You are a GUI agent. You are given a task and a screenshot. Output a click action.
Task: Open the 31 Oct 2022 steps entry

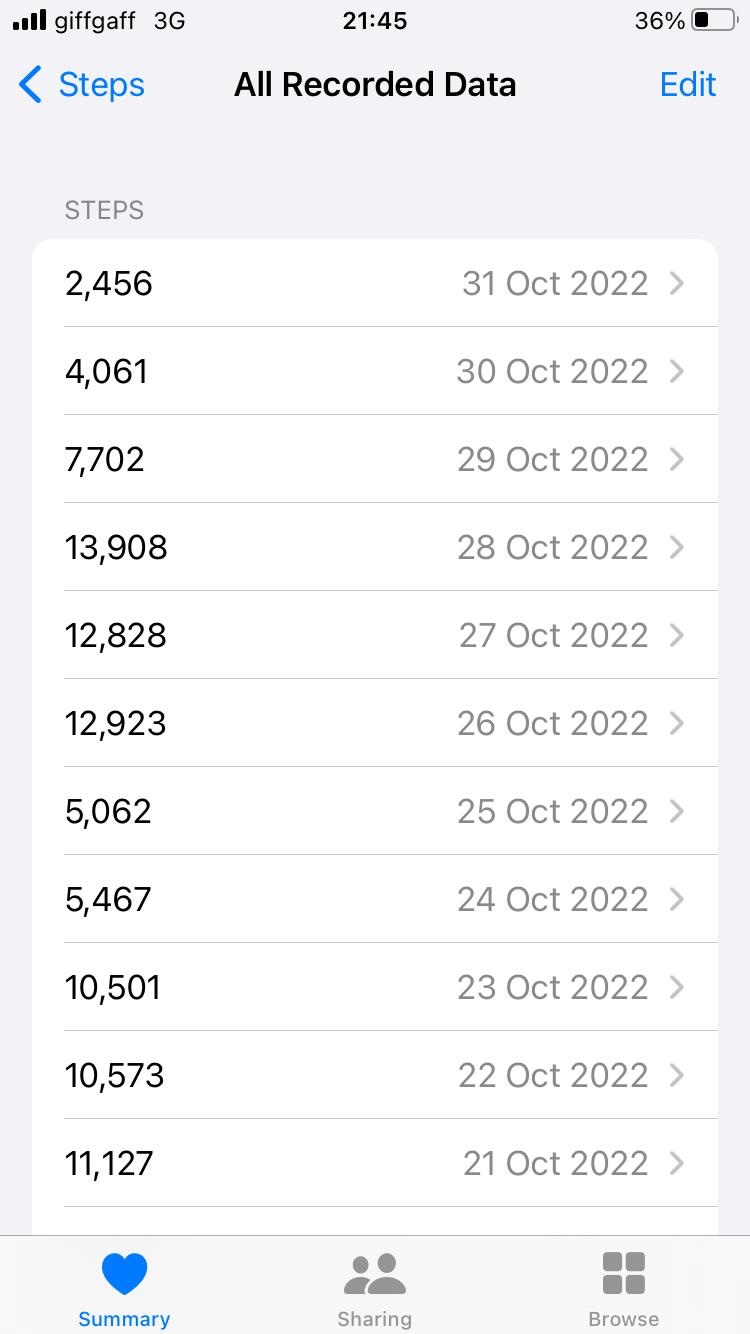[x=375, y=283]
